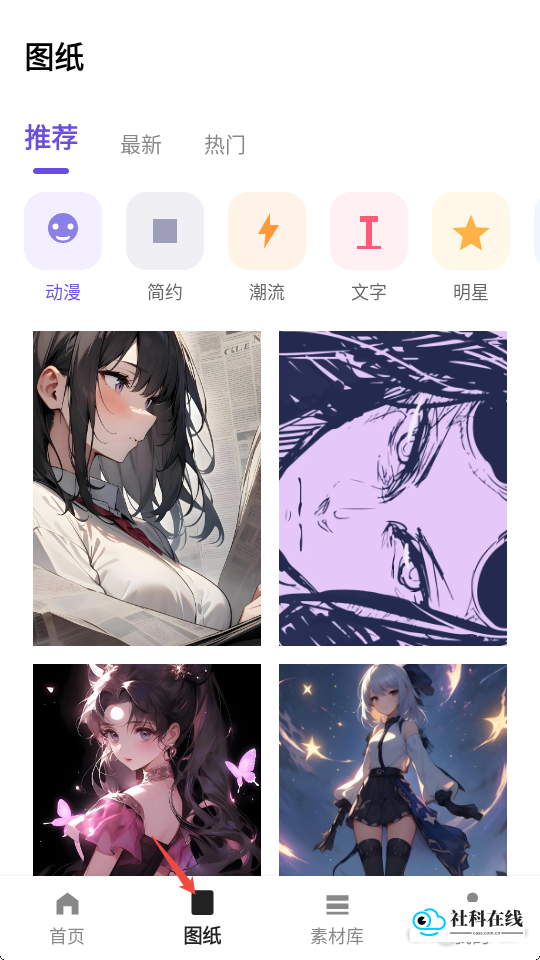Open the girl reading newspaper wallpaper
The width and height of the screenshot is (540, 960).
[x=147, y=489]
